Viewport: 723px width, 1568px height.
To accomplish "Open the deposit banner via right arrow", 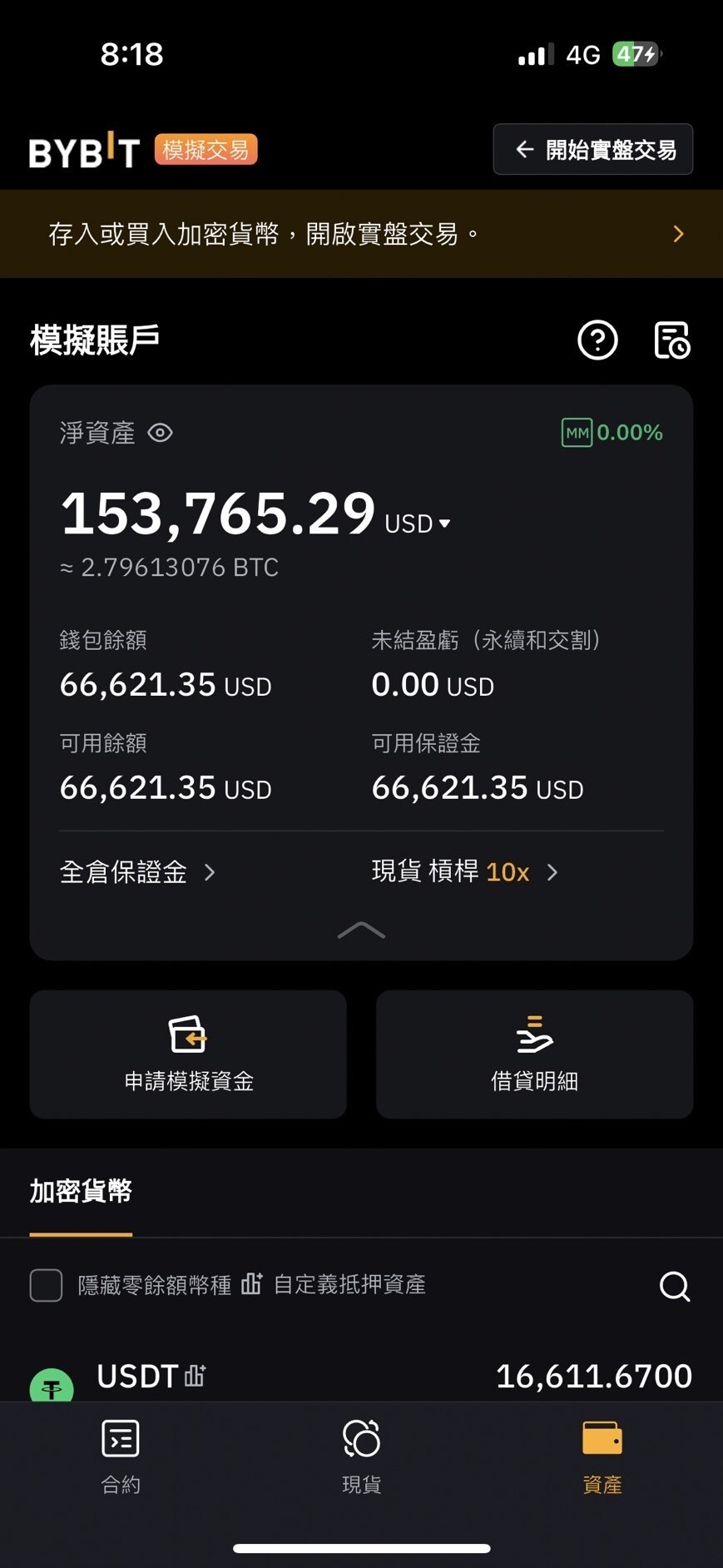I will coord(678,234).
